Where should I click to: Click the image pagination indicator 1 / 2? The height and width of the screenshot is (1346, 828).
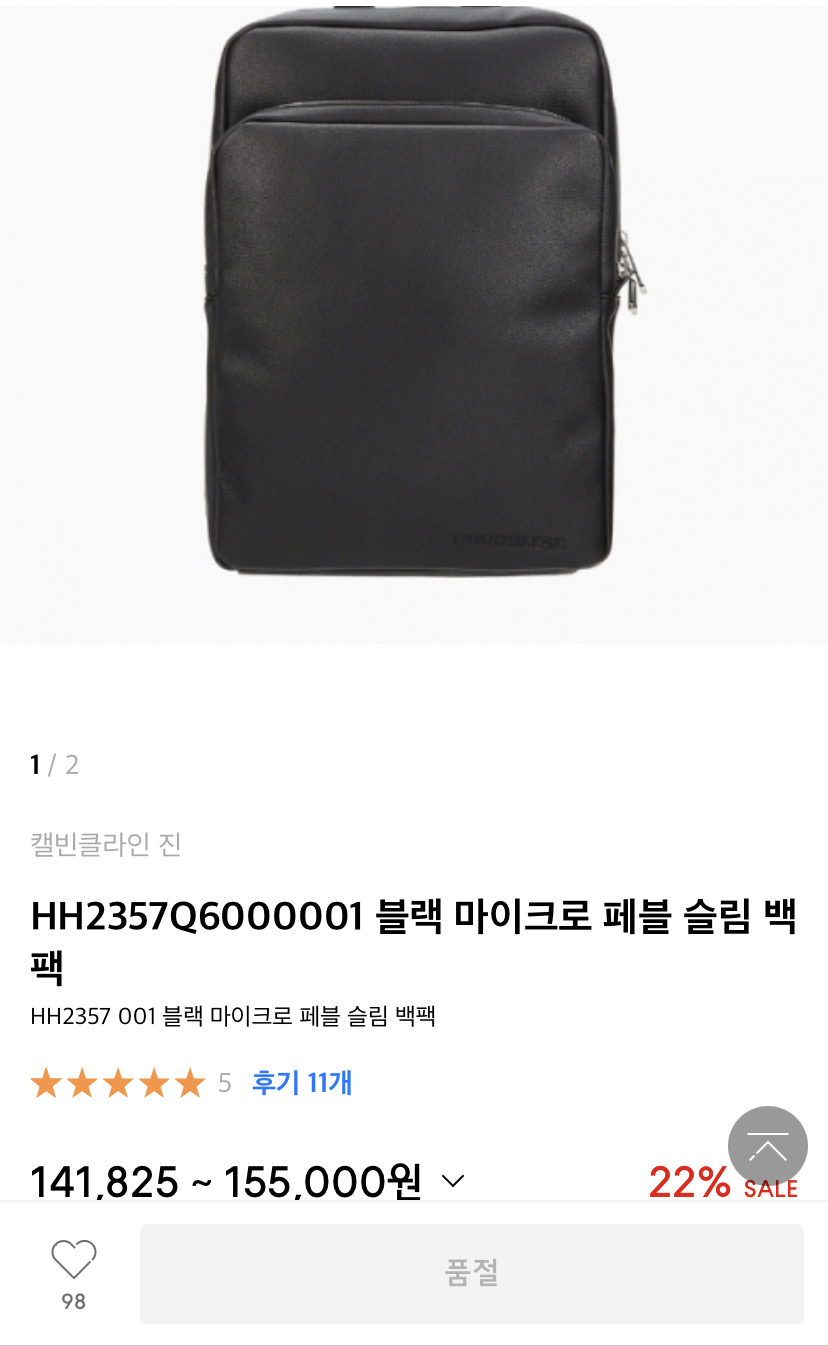[x=52, y=765]
